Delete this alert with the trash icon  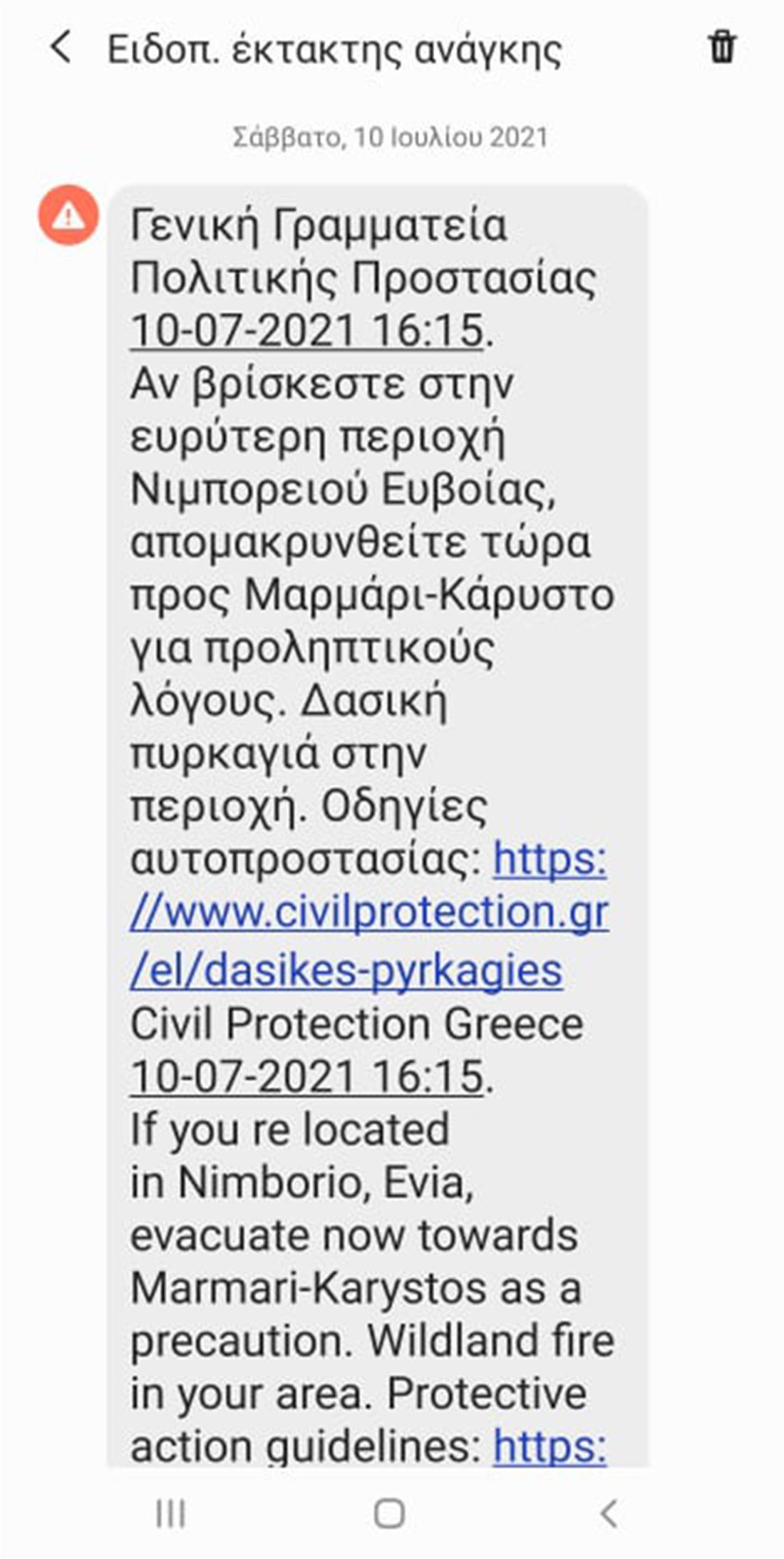tap(721, 48)
